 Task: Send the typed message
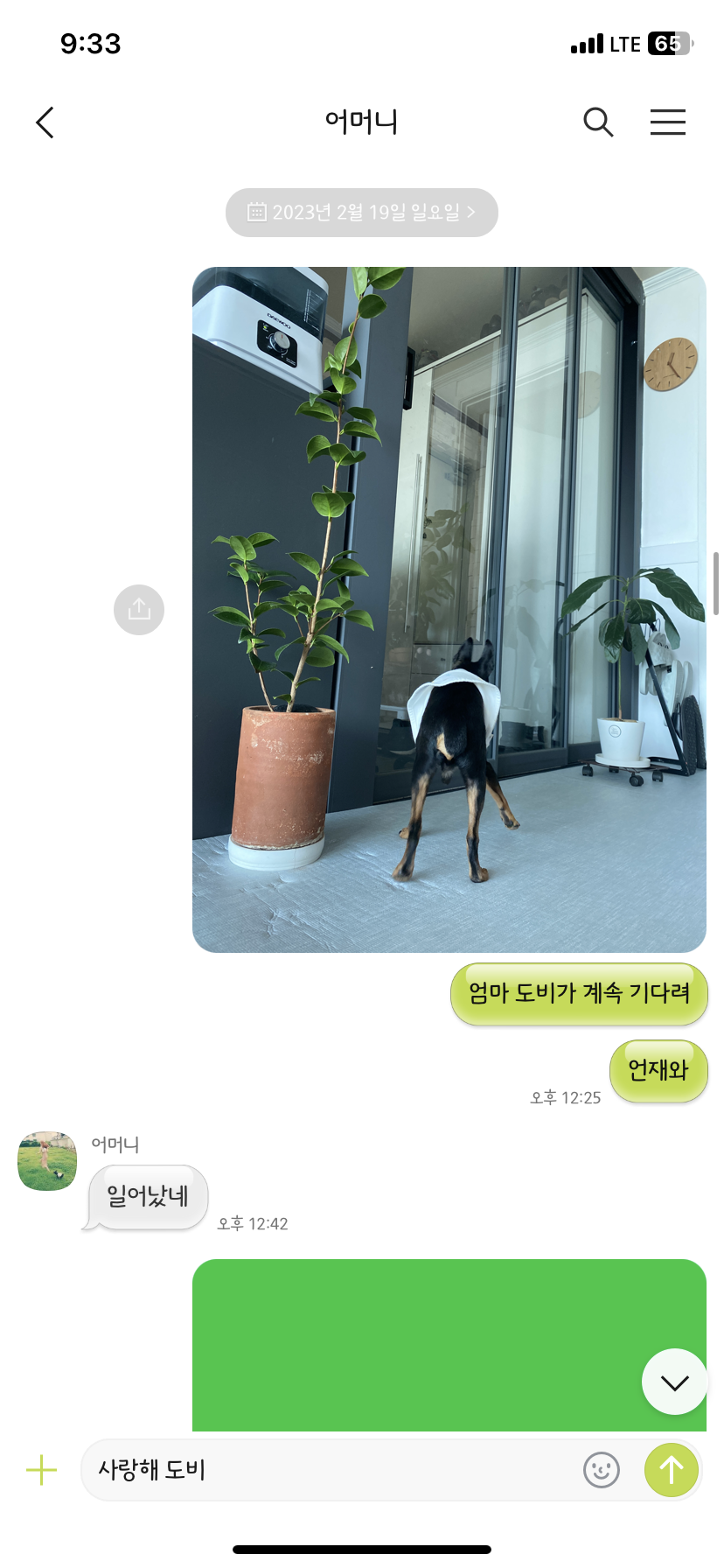(671, 1470)
